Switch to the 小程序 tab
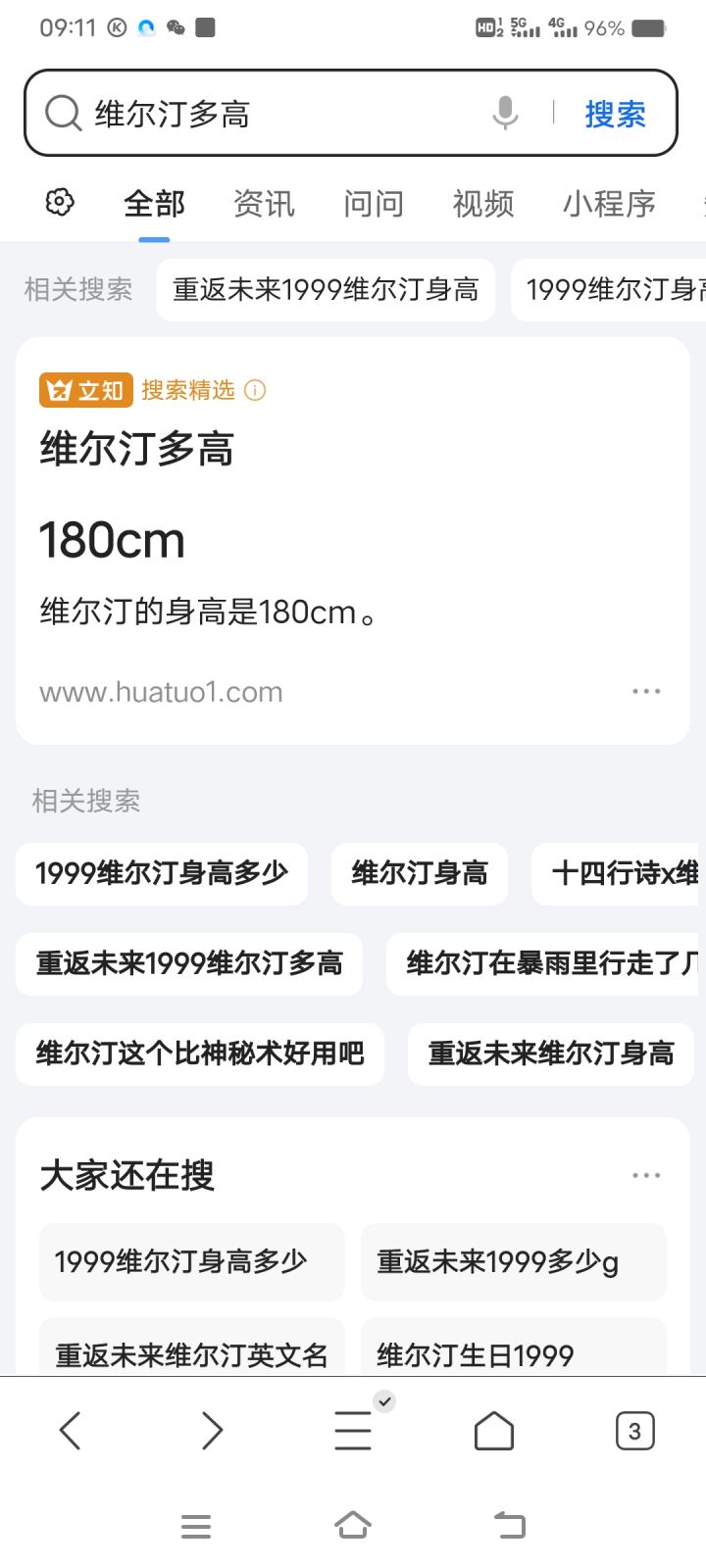Screen dimensions: 706x1568 tap(609, 204)
